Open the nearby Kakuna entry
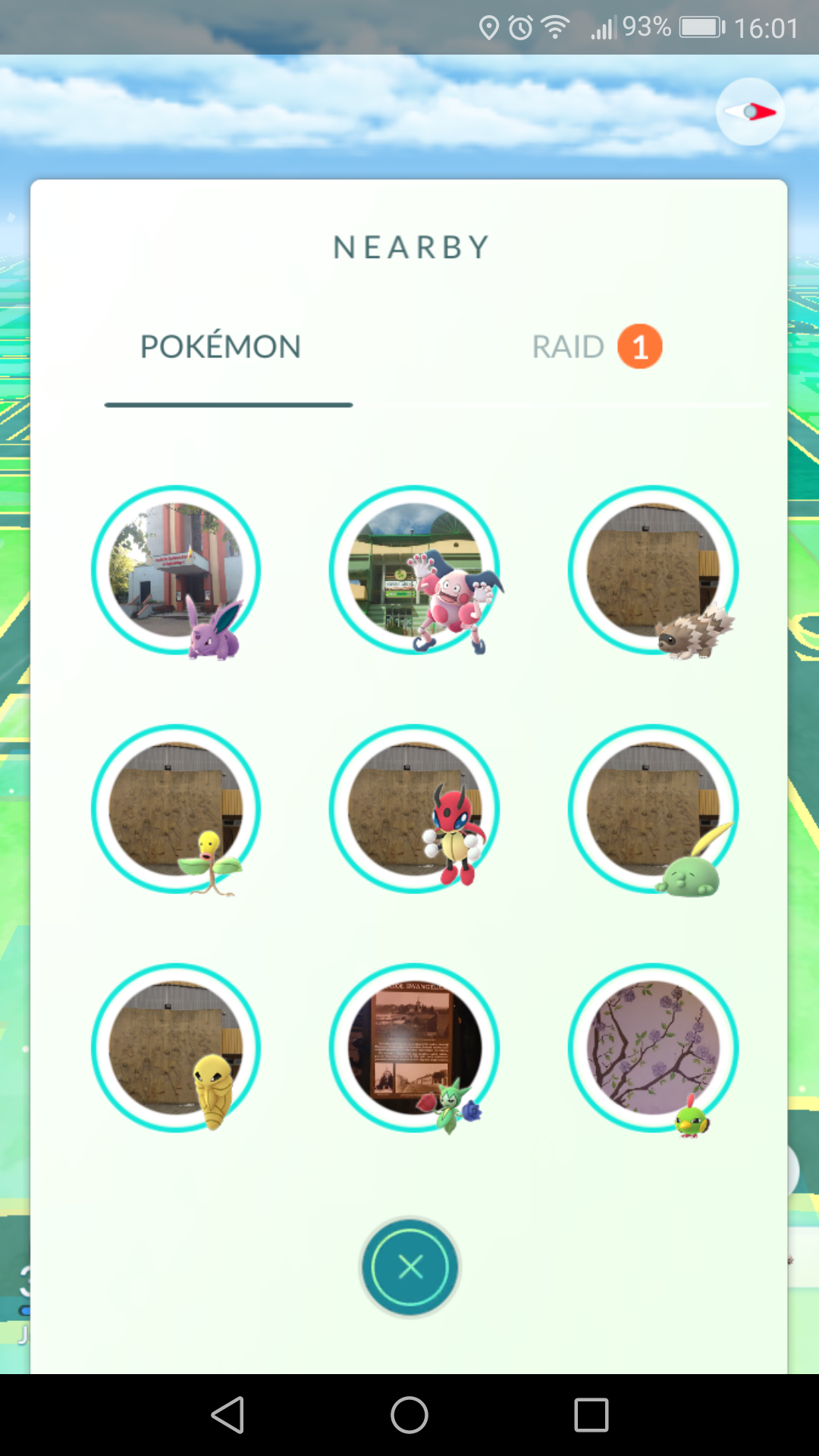This screenshot has height=1456, width=819. (x=176, y=1048)
